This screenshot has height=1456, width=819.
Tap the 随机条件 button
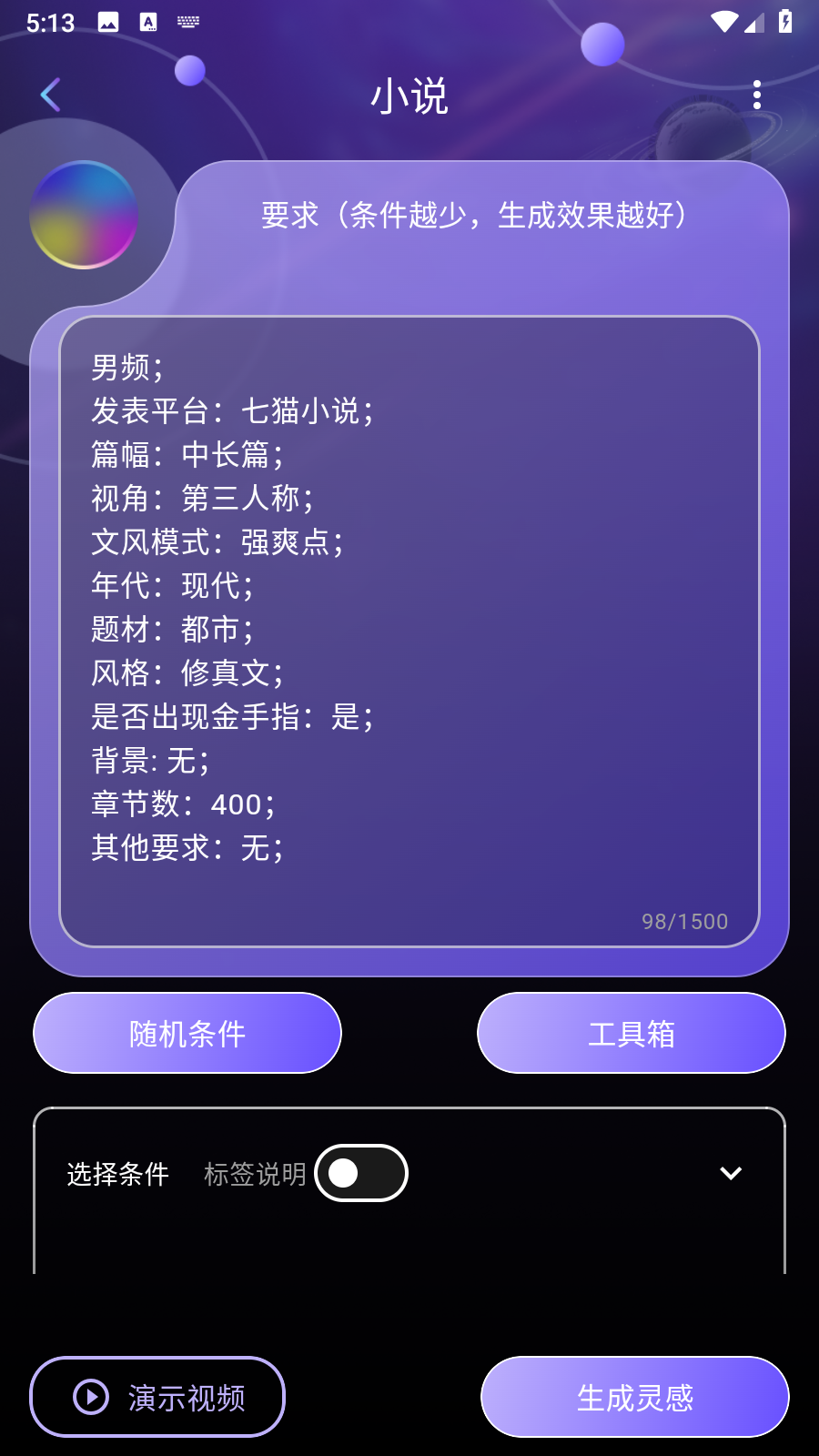click(x=187, y=1033)
